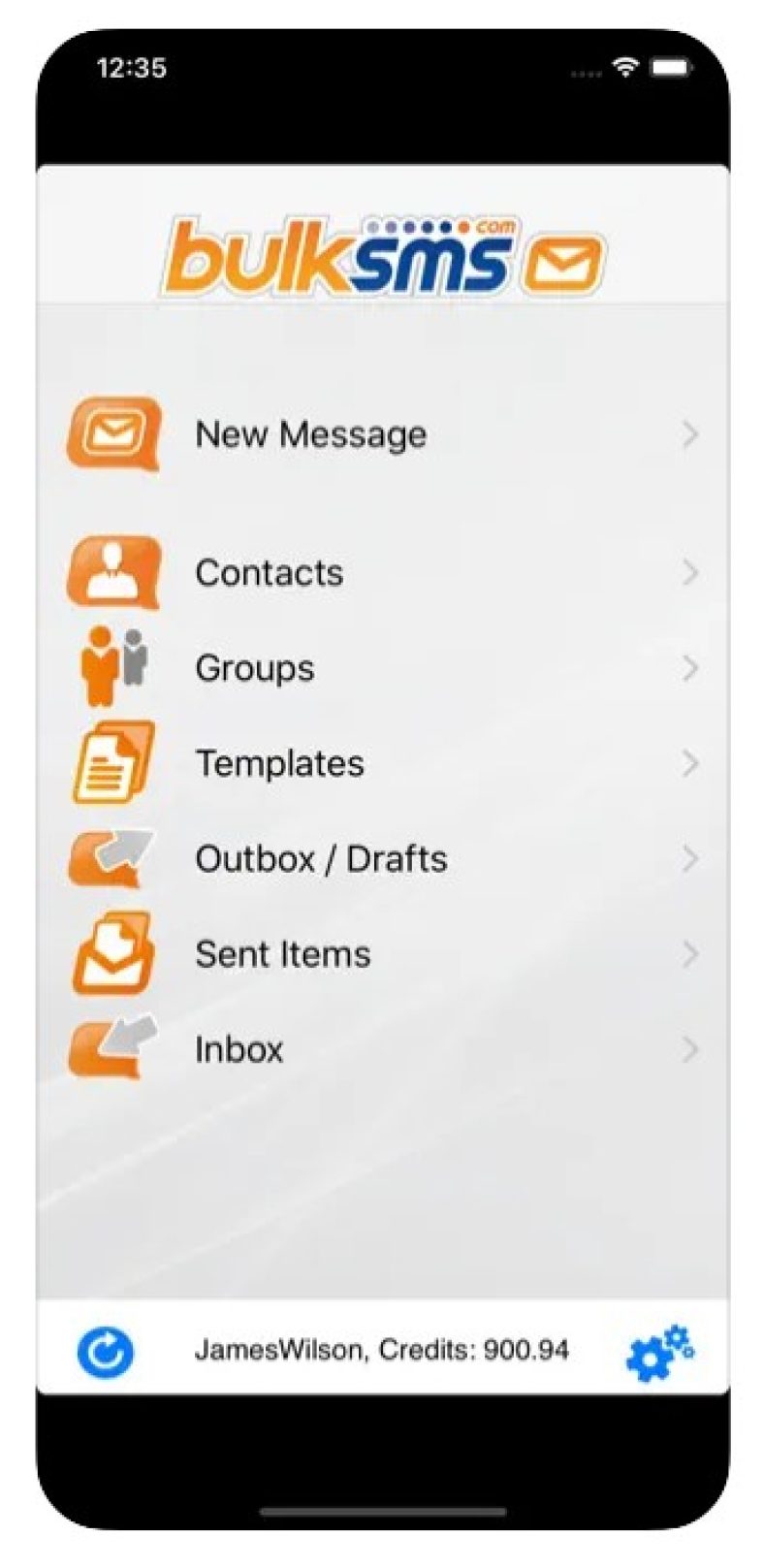Select the Outbox / Drafts row
This screenshot has width=764, height=1568.
[x=321, y=858]
